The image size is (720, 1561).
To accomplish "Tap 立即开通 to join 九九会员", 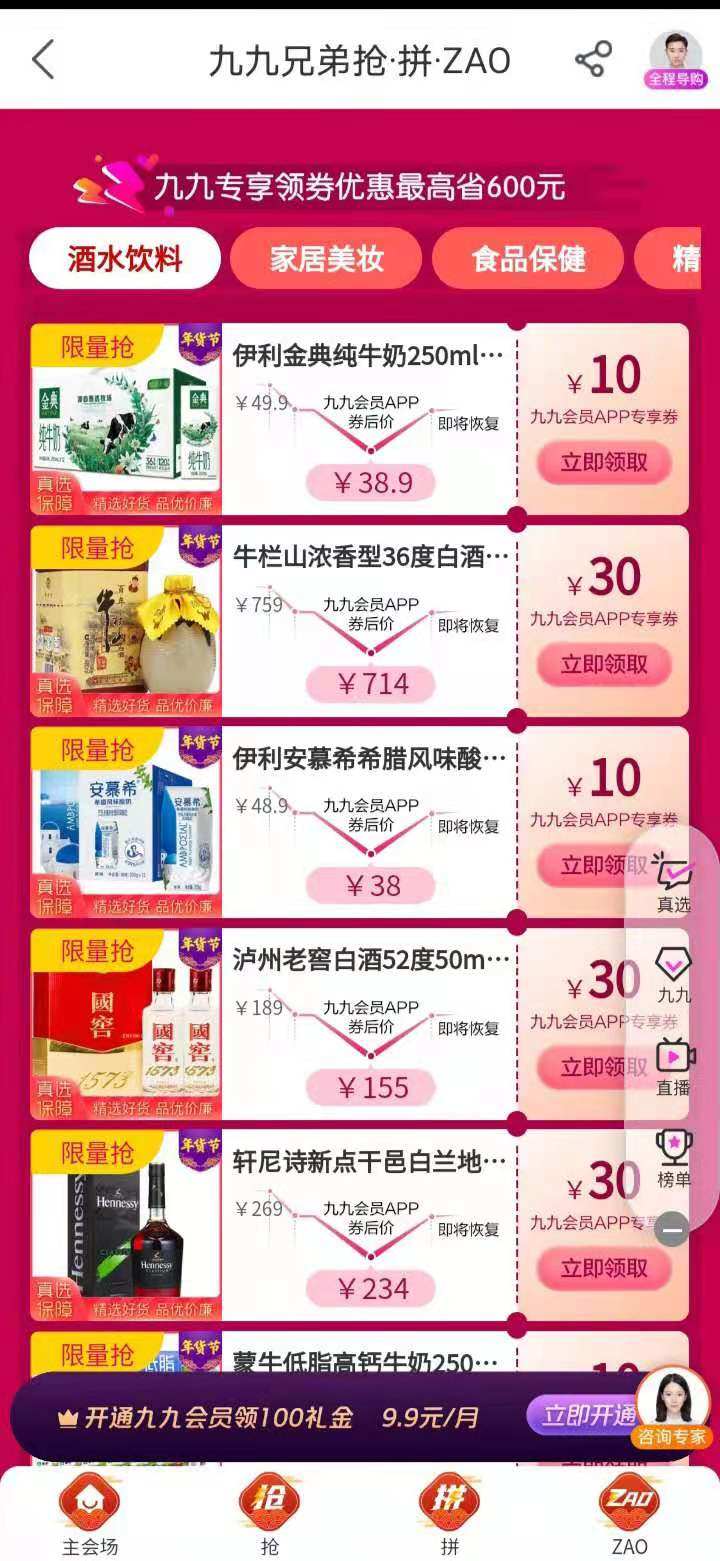I will tap(585, 1415).
